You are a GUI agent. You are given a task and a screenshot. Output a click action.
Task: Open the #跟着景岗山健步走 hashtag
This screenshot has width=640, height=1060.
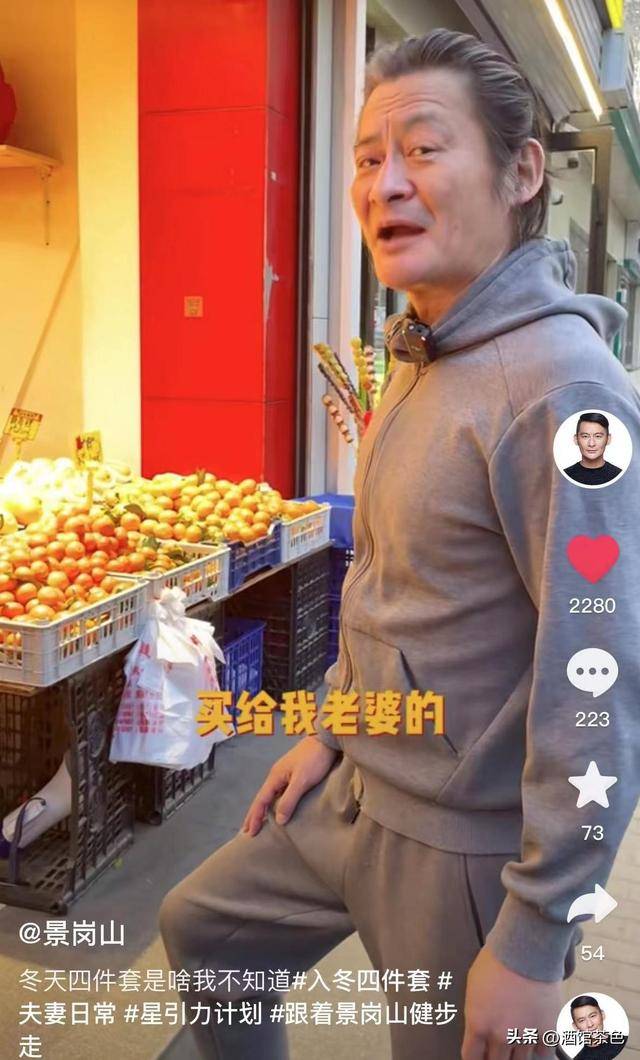362,1013
